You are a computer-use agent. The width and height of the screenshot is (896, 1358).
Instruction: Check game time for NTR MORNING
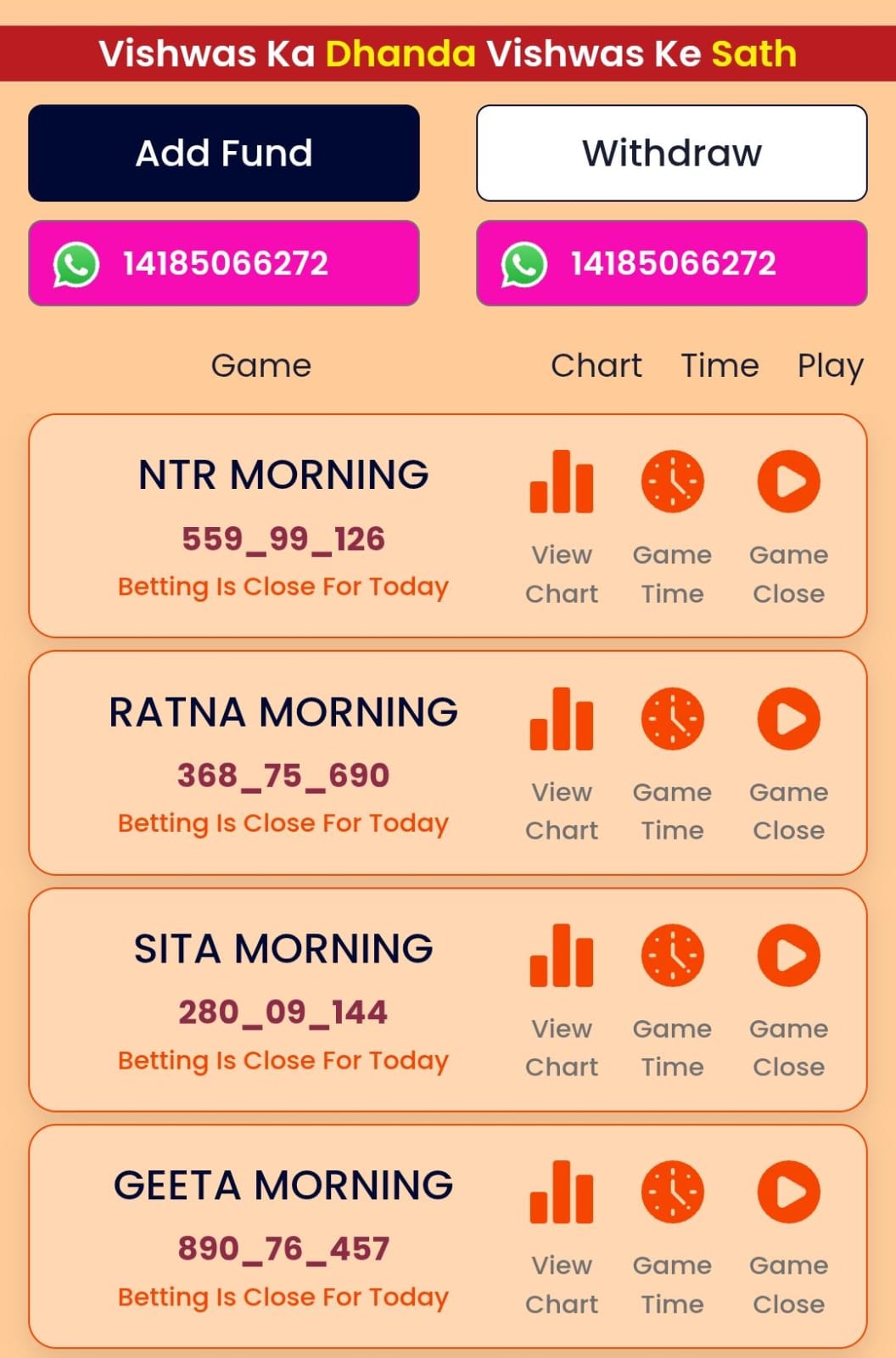pyautogui.click(x=672, y=482)
